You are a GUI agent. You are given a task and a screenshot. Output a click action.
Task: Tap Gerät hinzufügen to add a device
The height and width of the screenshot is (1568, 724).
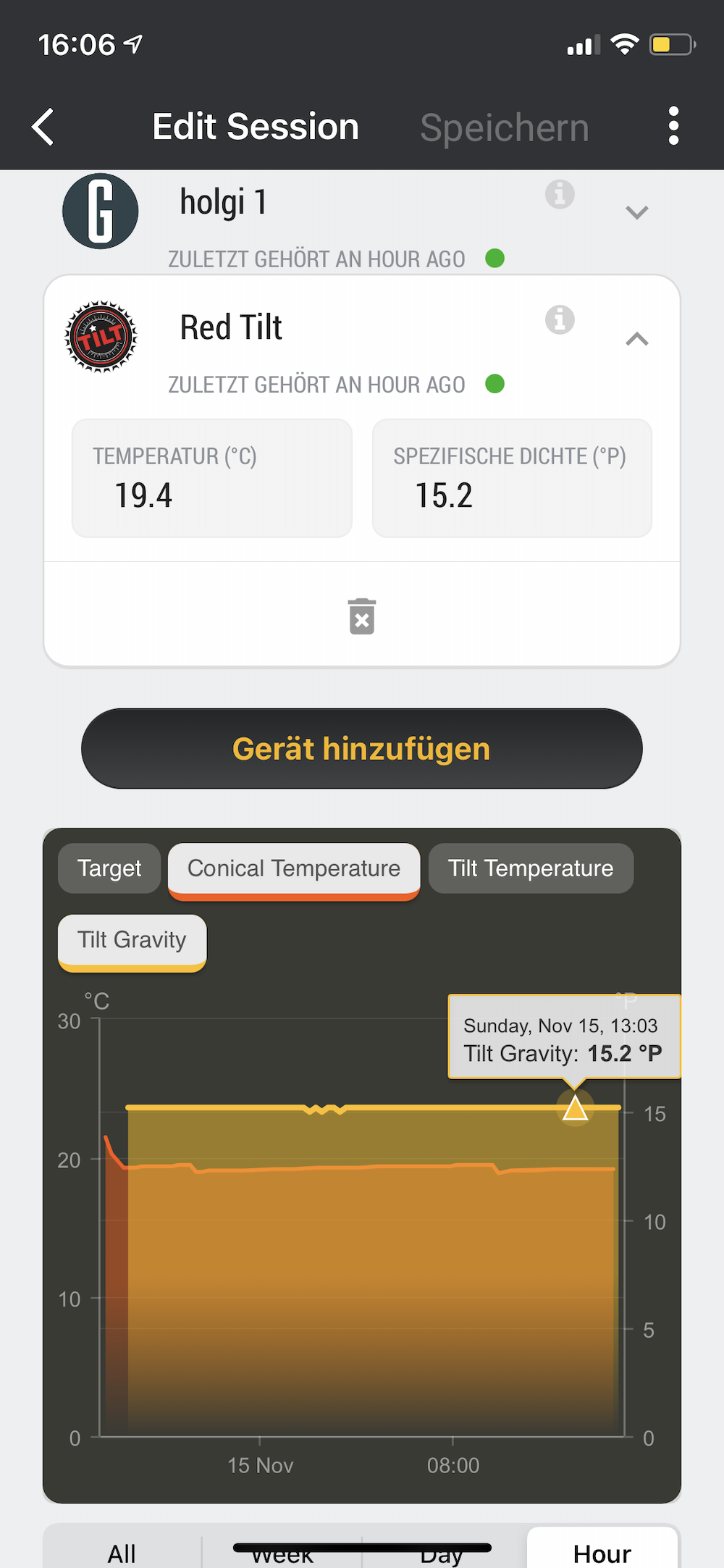tap(361, 748)
